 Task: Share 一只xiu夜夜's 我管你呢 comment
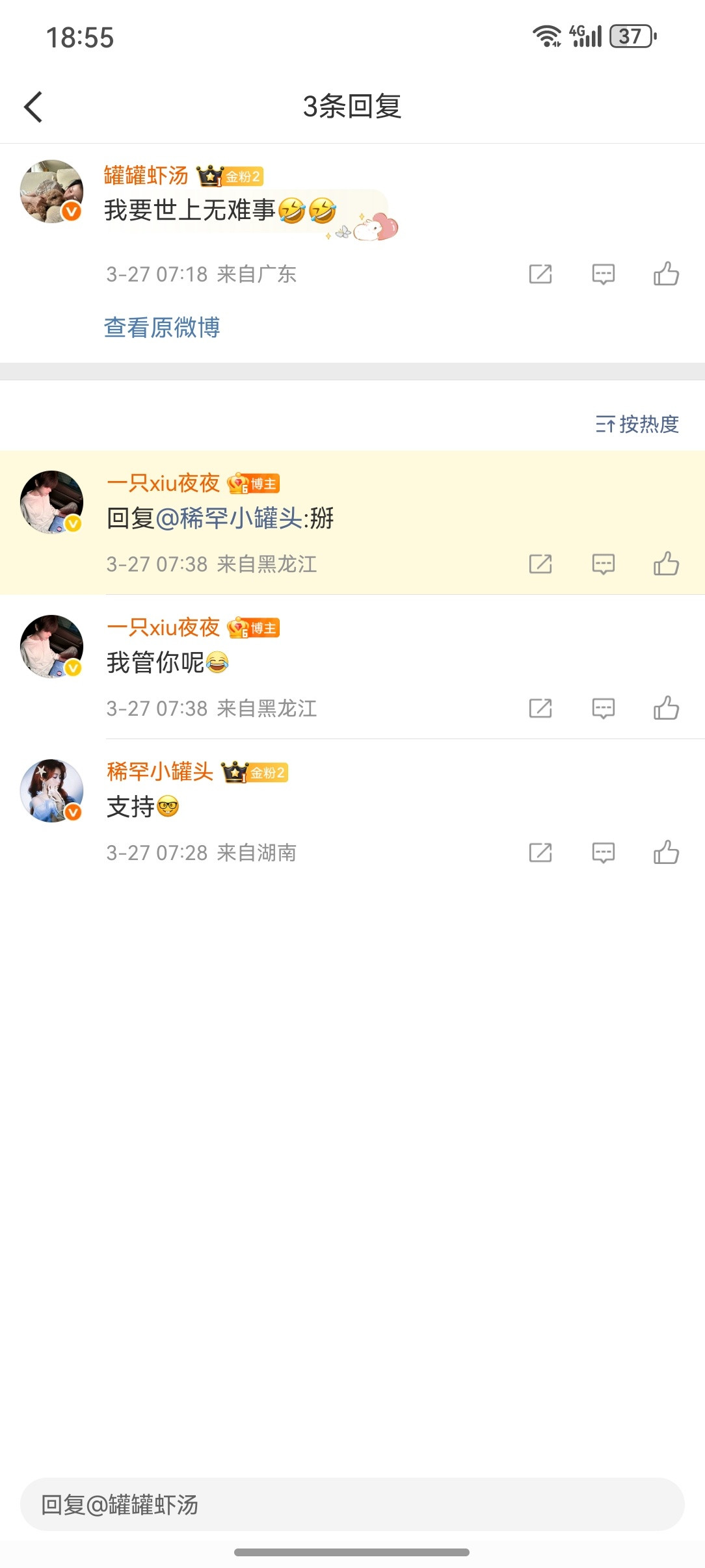[x=540, y=709]
